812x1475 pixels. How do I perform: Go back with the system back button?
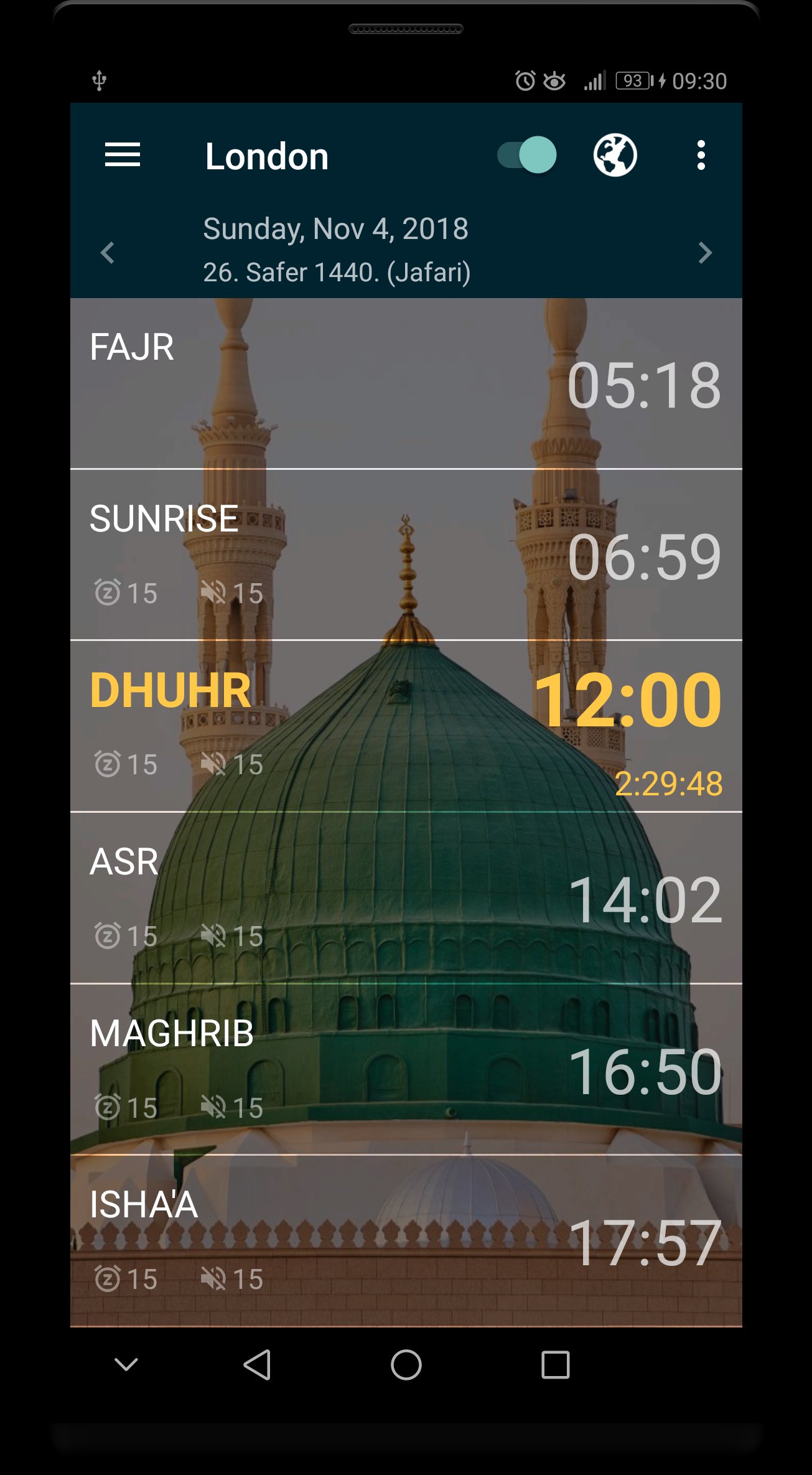click(257, 1365)
